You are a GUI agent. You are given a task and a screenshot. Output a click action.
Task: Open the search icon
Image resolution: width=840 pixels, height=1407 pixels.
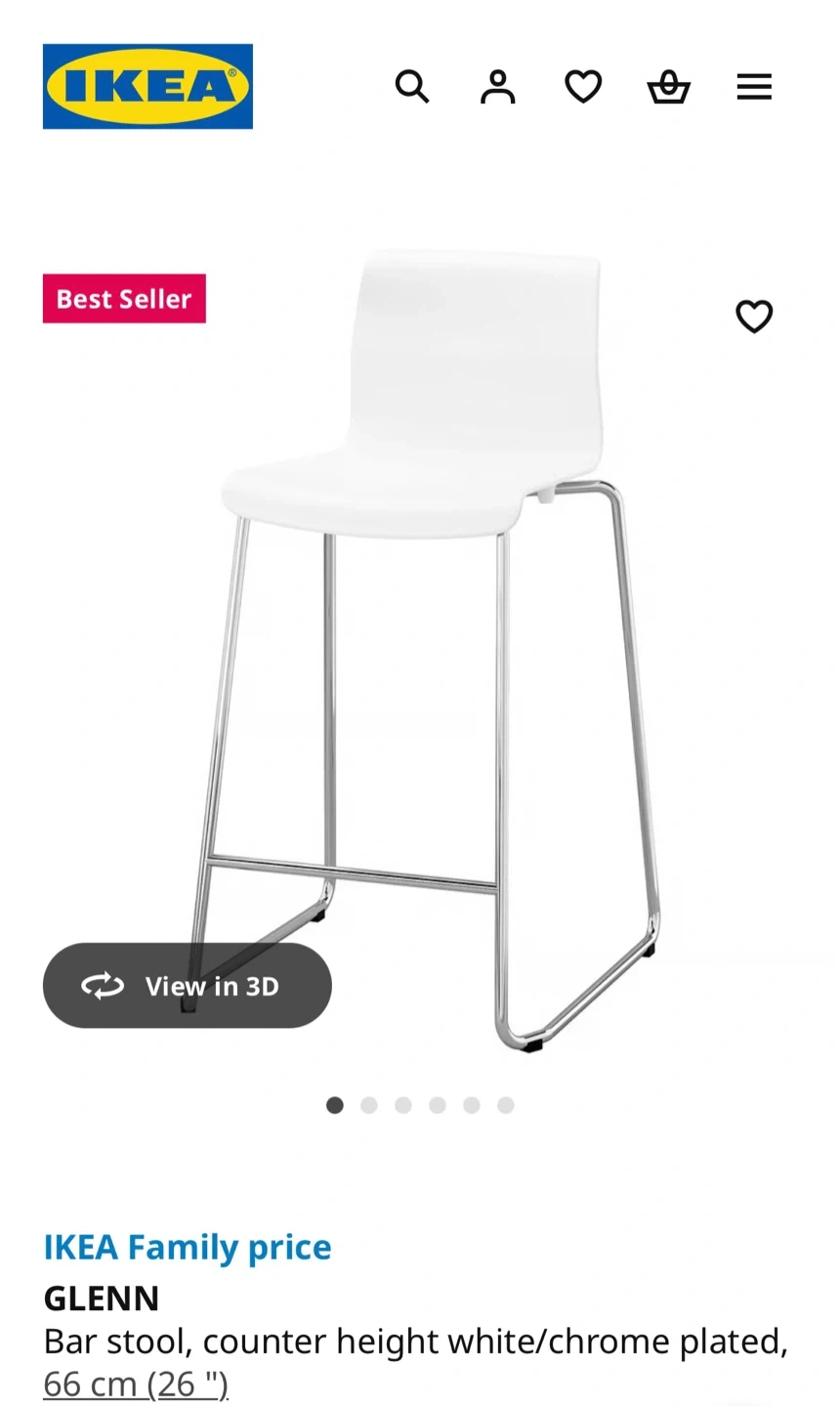411,87
